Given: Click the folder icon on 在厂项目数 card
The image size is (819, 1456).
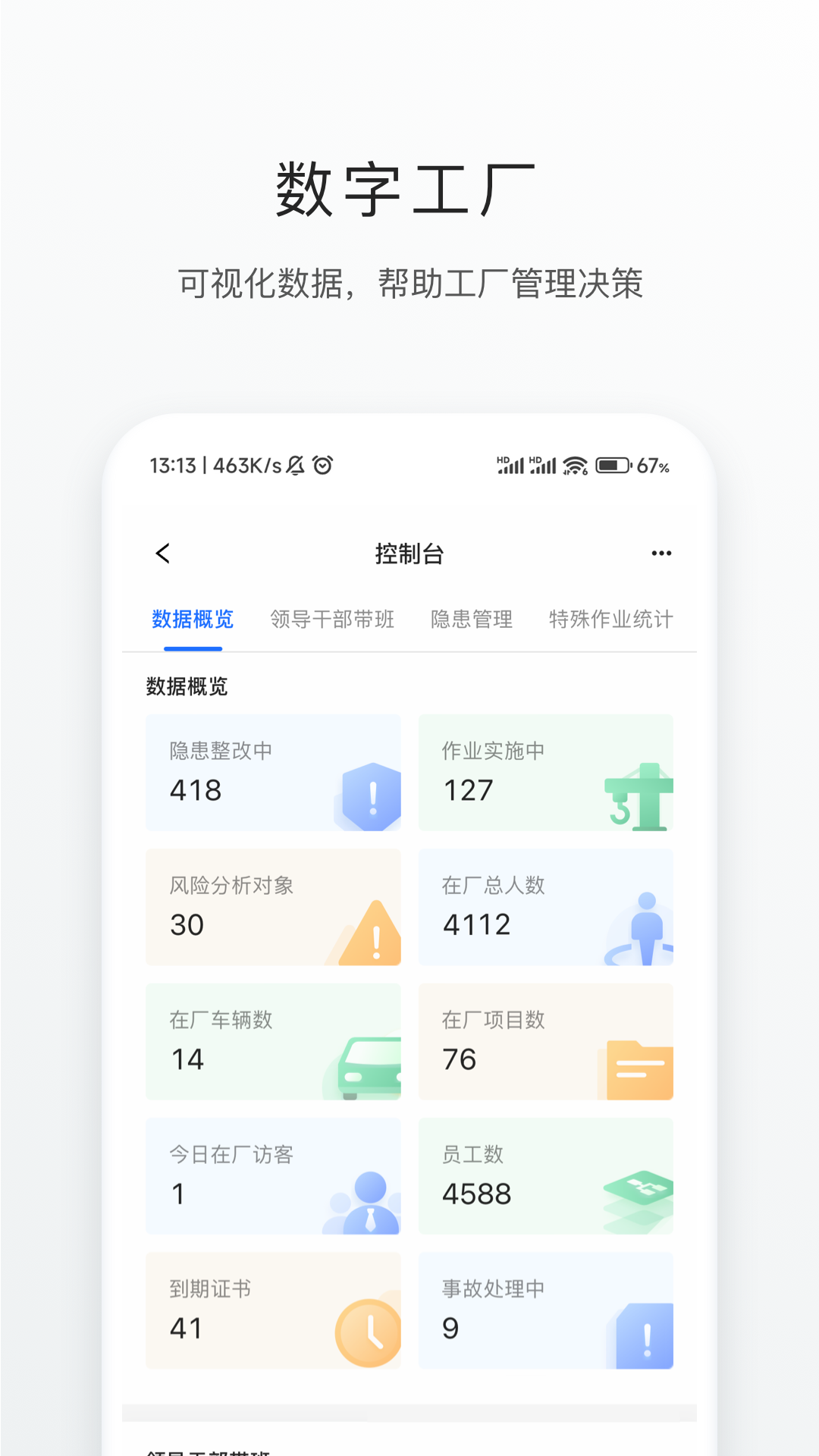Looking at the screenshot, I should click(639, 1065).
